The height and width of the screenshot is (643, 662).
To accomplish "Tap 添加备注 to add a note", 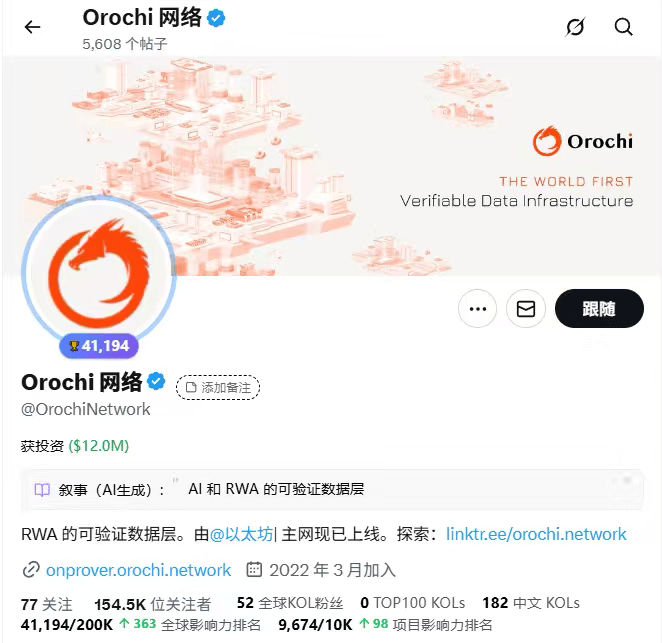I will (x=218, y=387).
